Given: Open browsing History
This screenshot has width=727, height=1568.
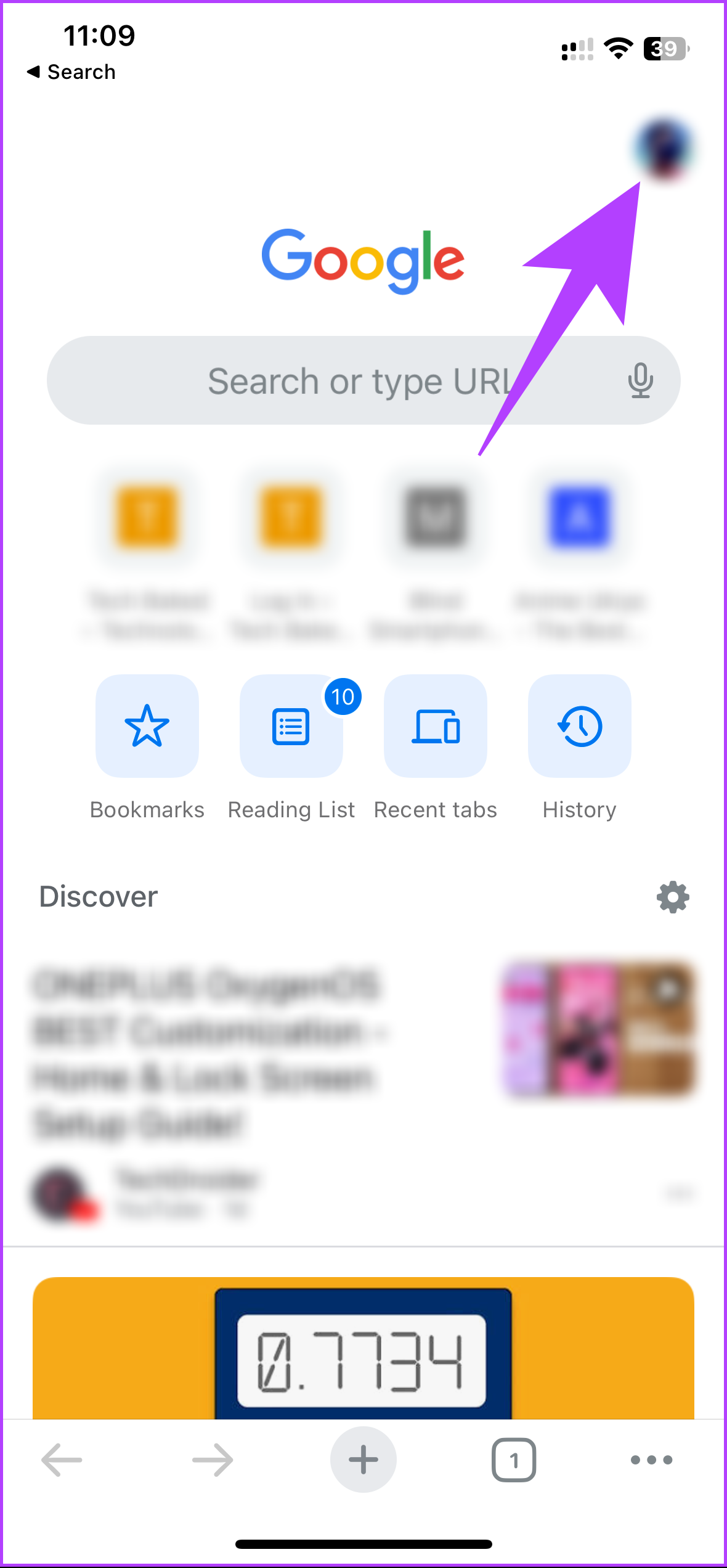Looking at the screenshot, I should pyautogui.click(x=579, y=727).
